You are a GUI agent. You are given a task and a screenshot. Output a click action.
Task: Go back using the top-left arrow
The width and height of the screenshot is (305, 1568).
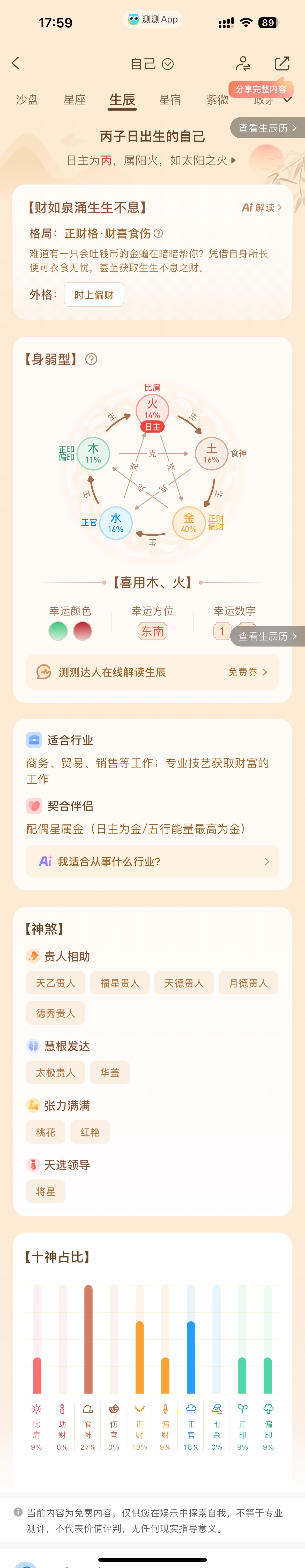(x=16, y=63)
